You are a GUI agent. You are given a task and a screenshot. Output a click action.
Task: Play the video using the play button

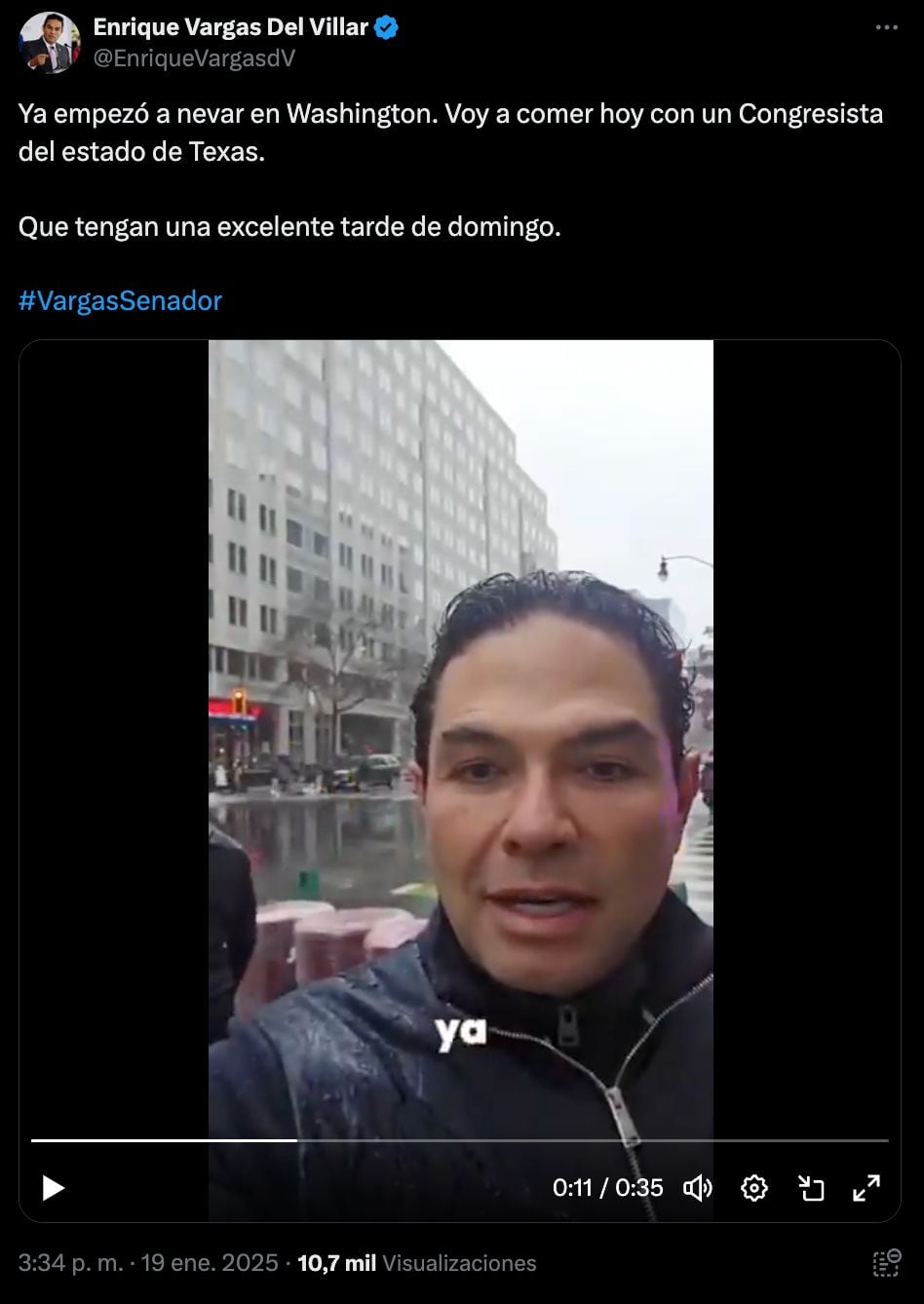pos(56,1188)
